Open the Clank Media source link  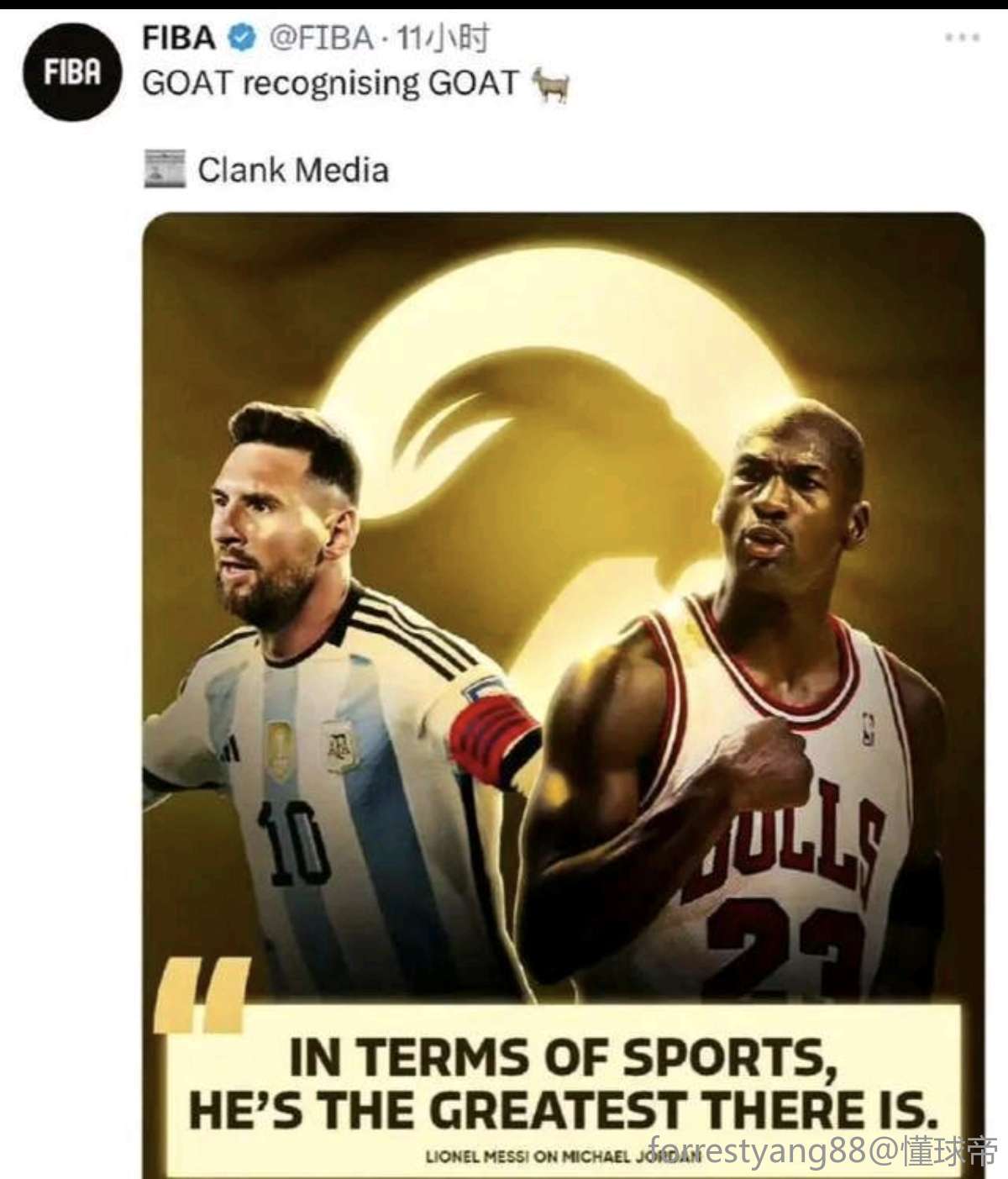click(292, 171)
